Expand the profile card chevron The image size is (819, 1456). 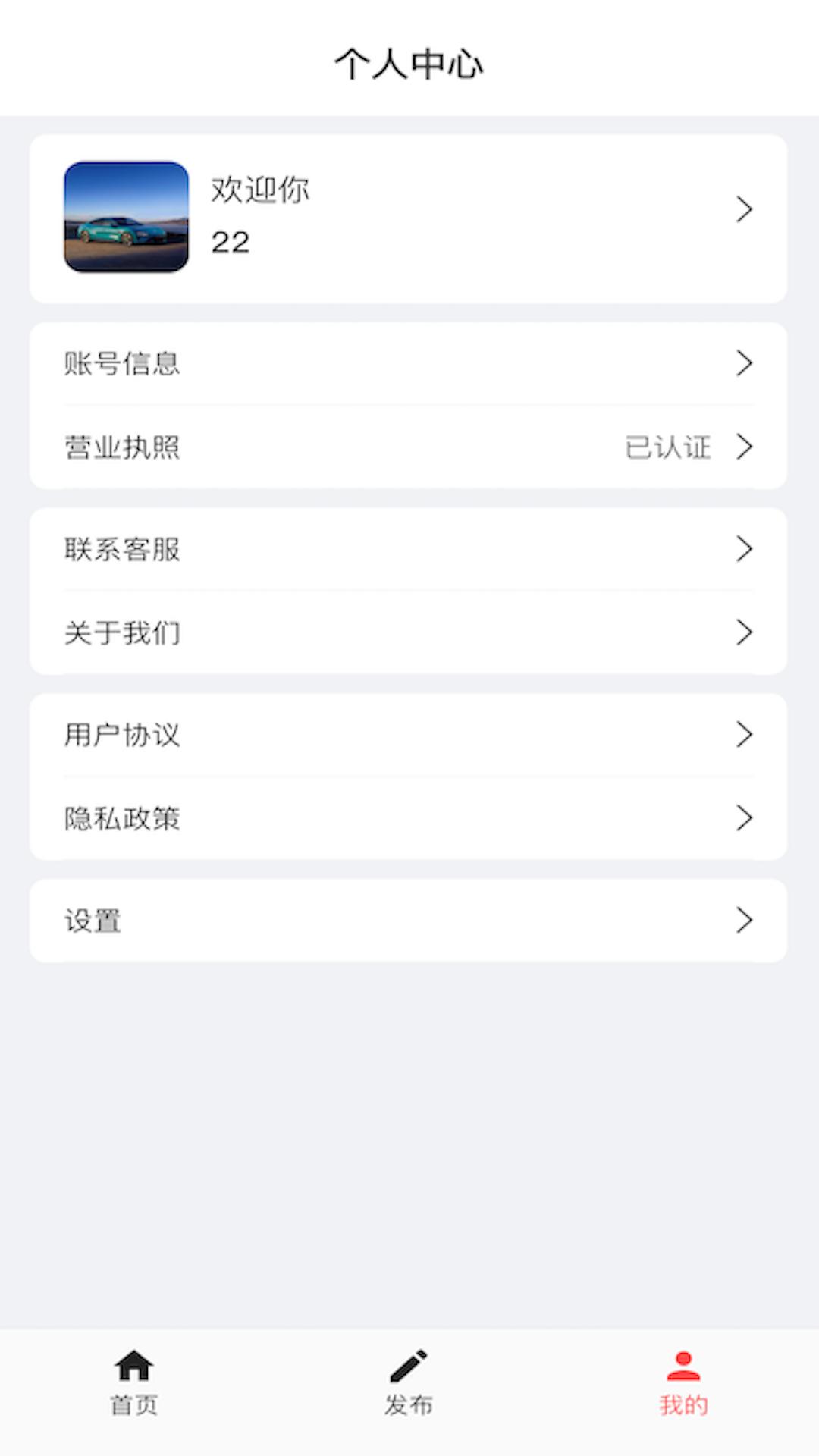[745, 209]
